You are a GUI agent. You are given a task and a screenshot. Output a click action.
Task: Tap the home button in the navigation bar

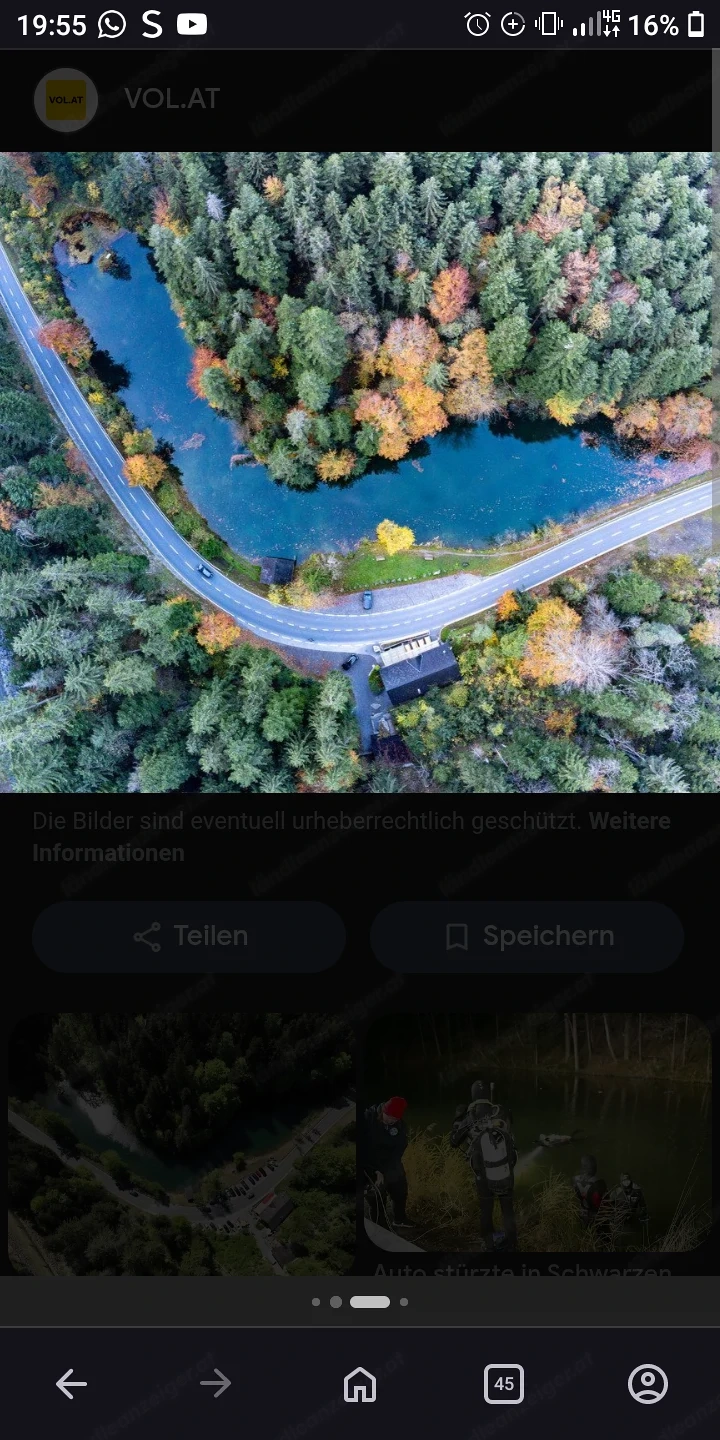pos(359,1384)
